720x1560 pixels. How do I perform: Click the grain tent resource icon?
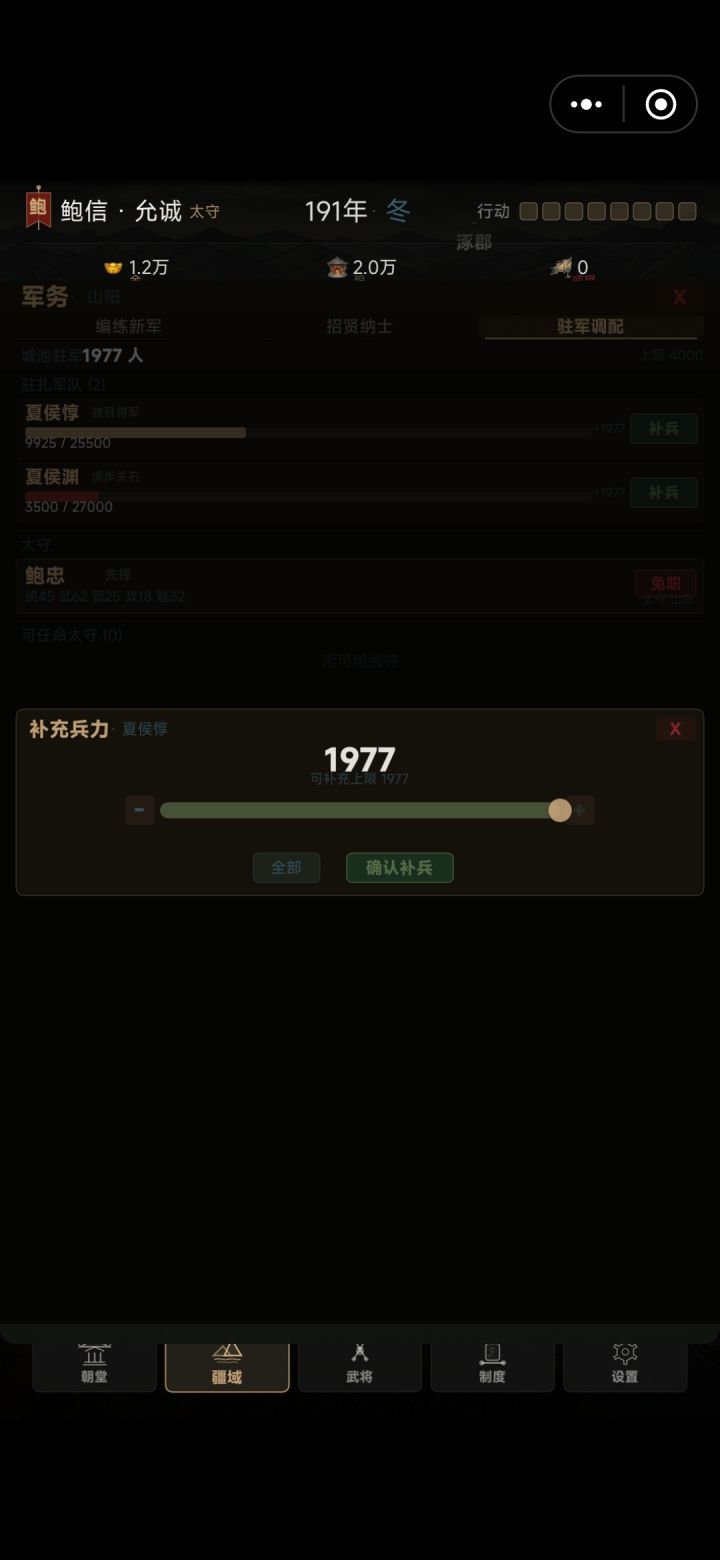[337, 267]
